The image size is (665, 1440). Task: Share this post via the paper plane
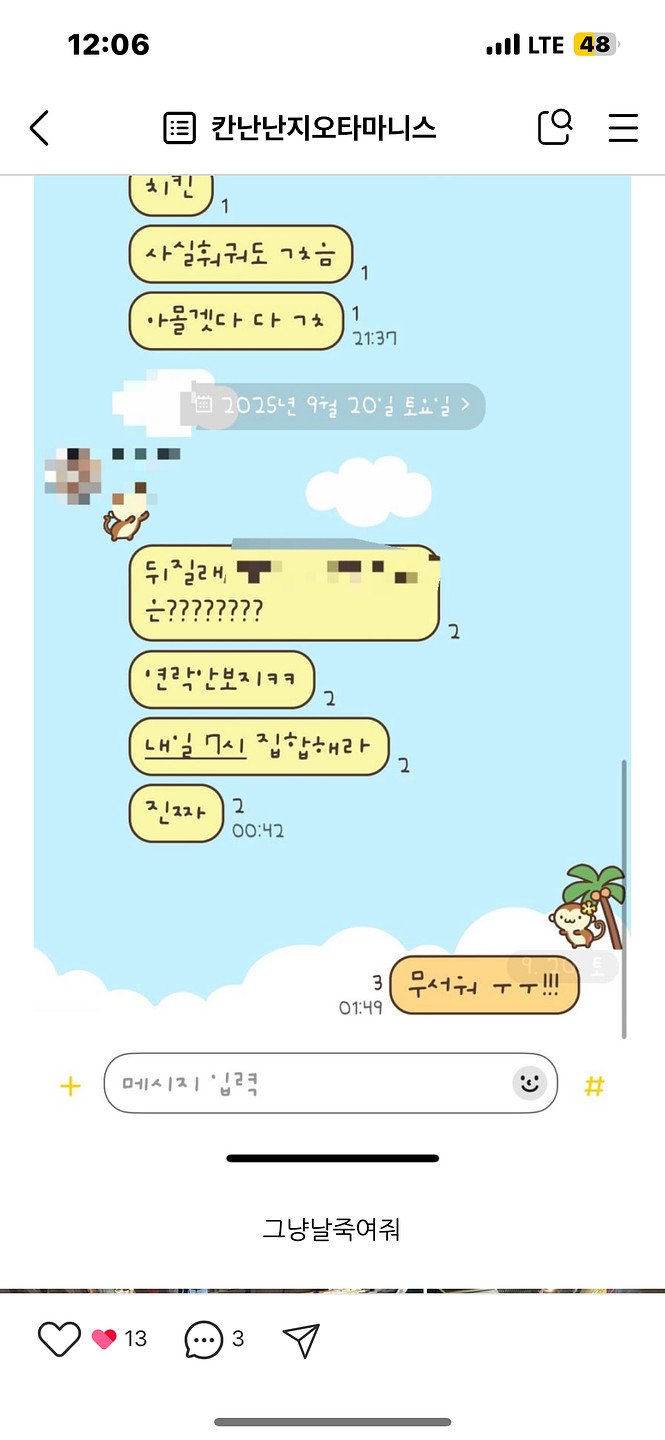300,1339
